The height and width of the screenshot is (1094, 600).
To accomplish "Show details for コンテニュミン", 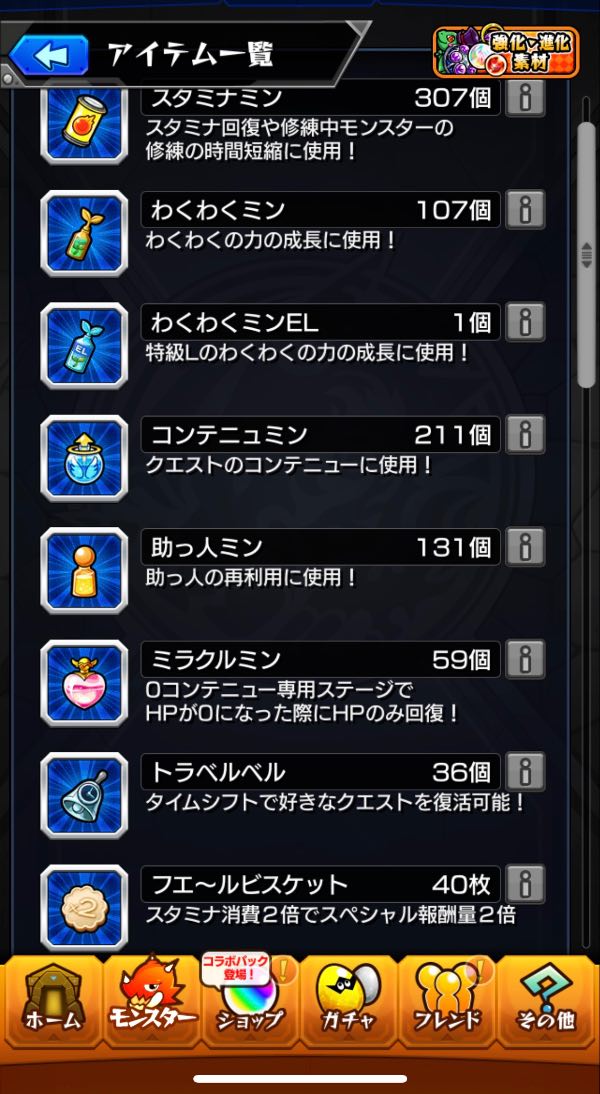I will click(x=525, y=435).
